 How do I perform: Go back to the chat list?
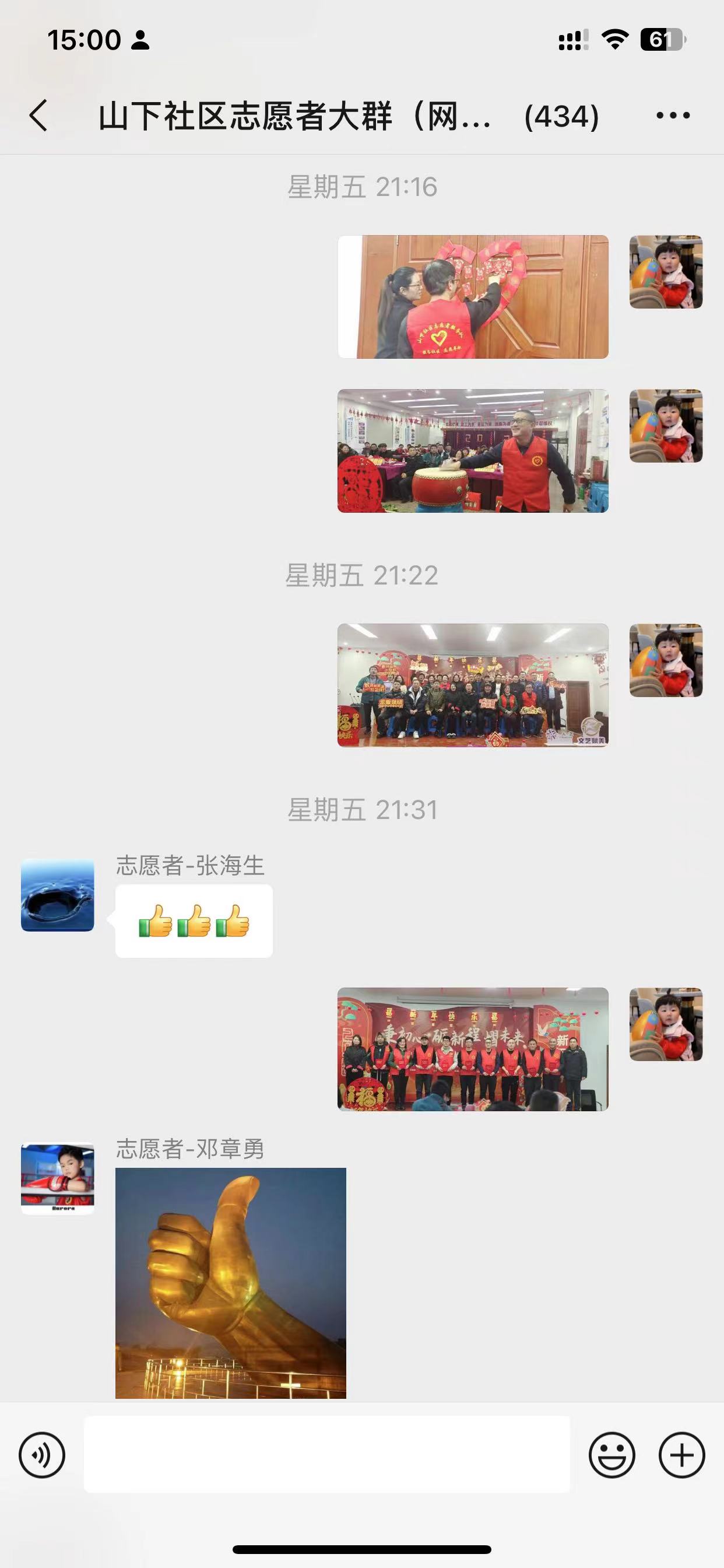pyautogui.click(x=38, y=115)
